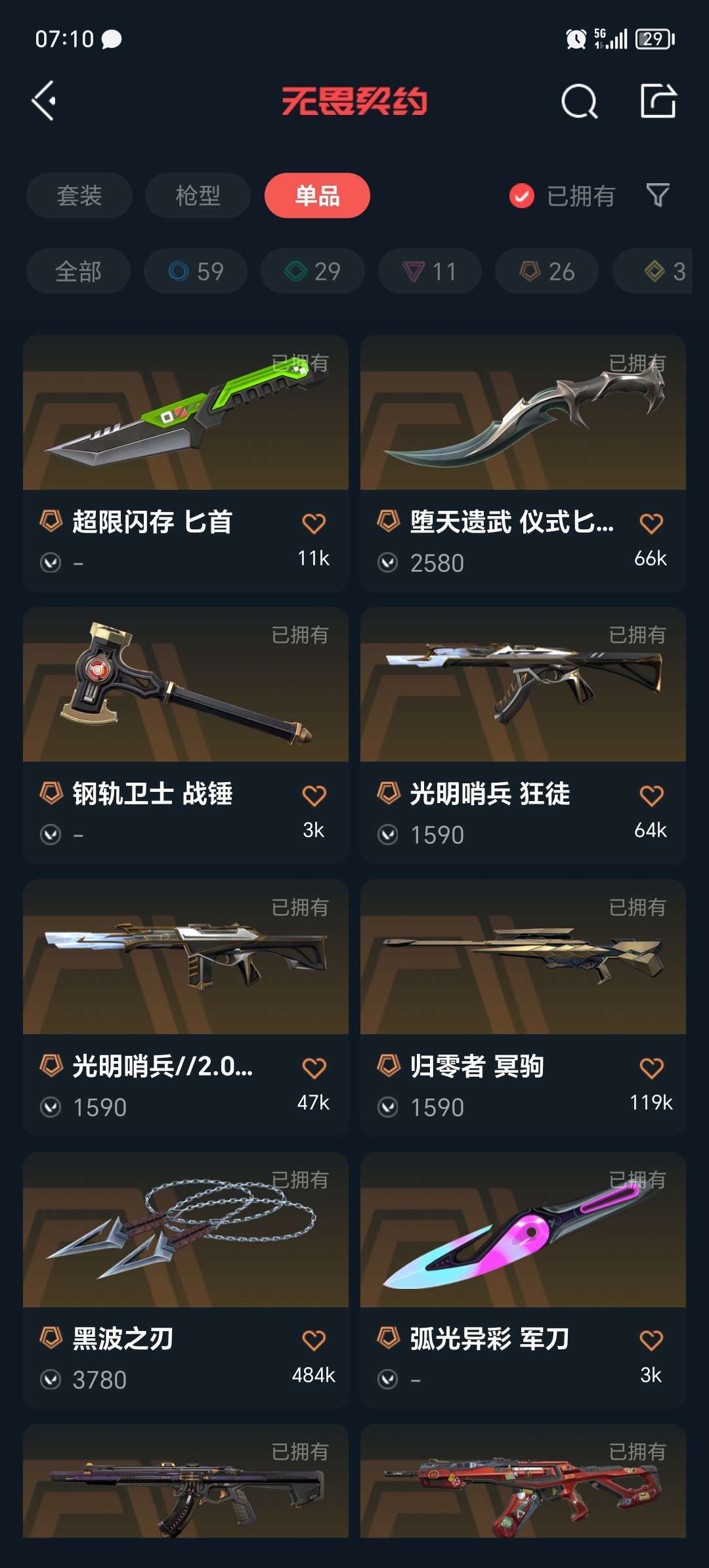709x1568 pixels.
Task: Filter by the pink 11 rarity chip
Action: (x=429, y=271)
